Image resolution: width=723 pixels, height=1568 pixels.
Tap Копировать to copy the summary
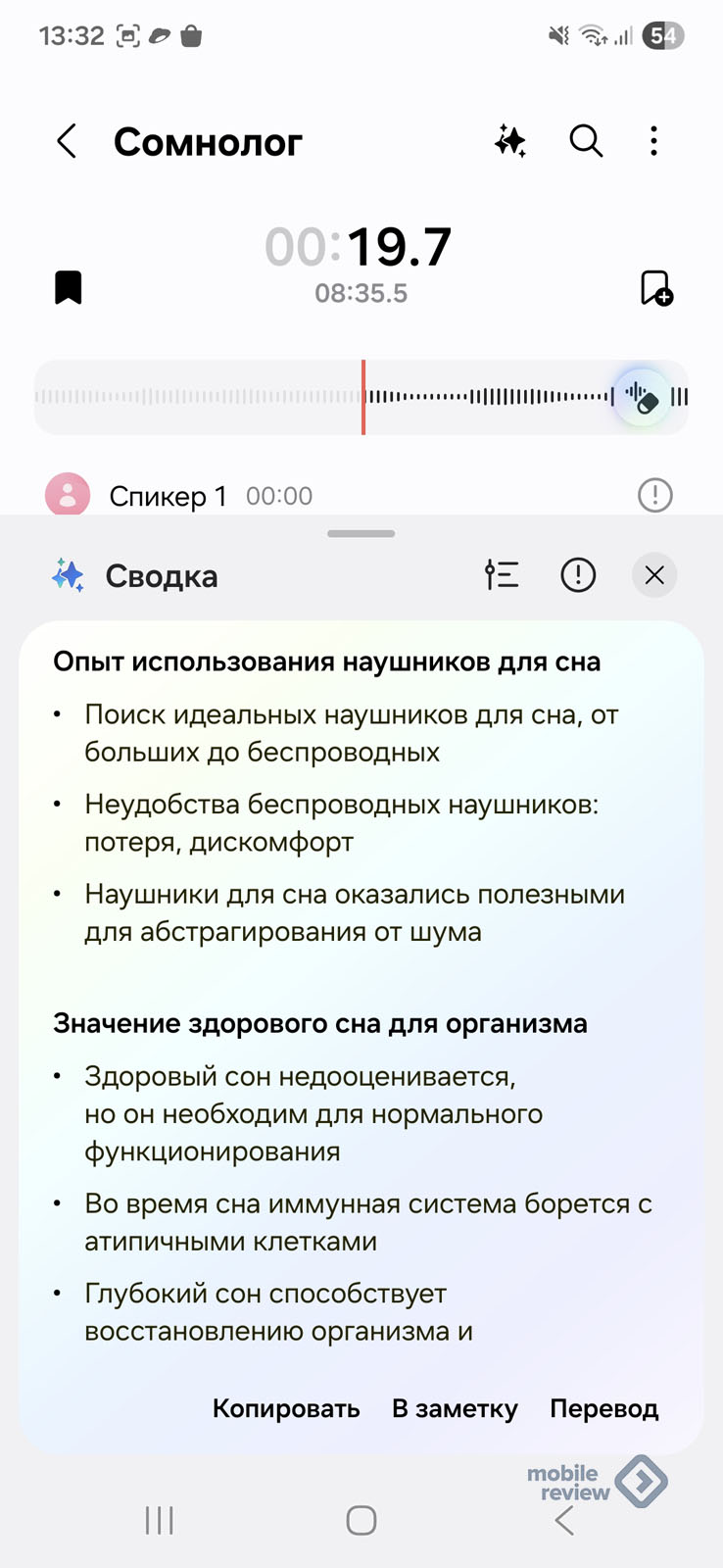click(286, 1408)
